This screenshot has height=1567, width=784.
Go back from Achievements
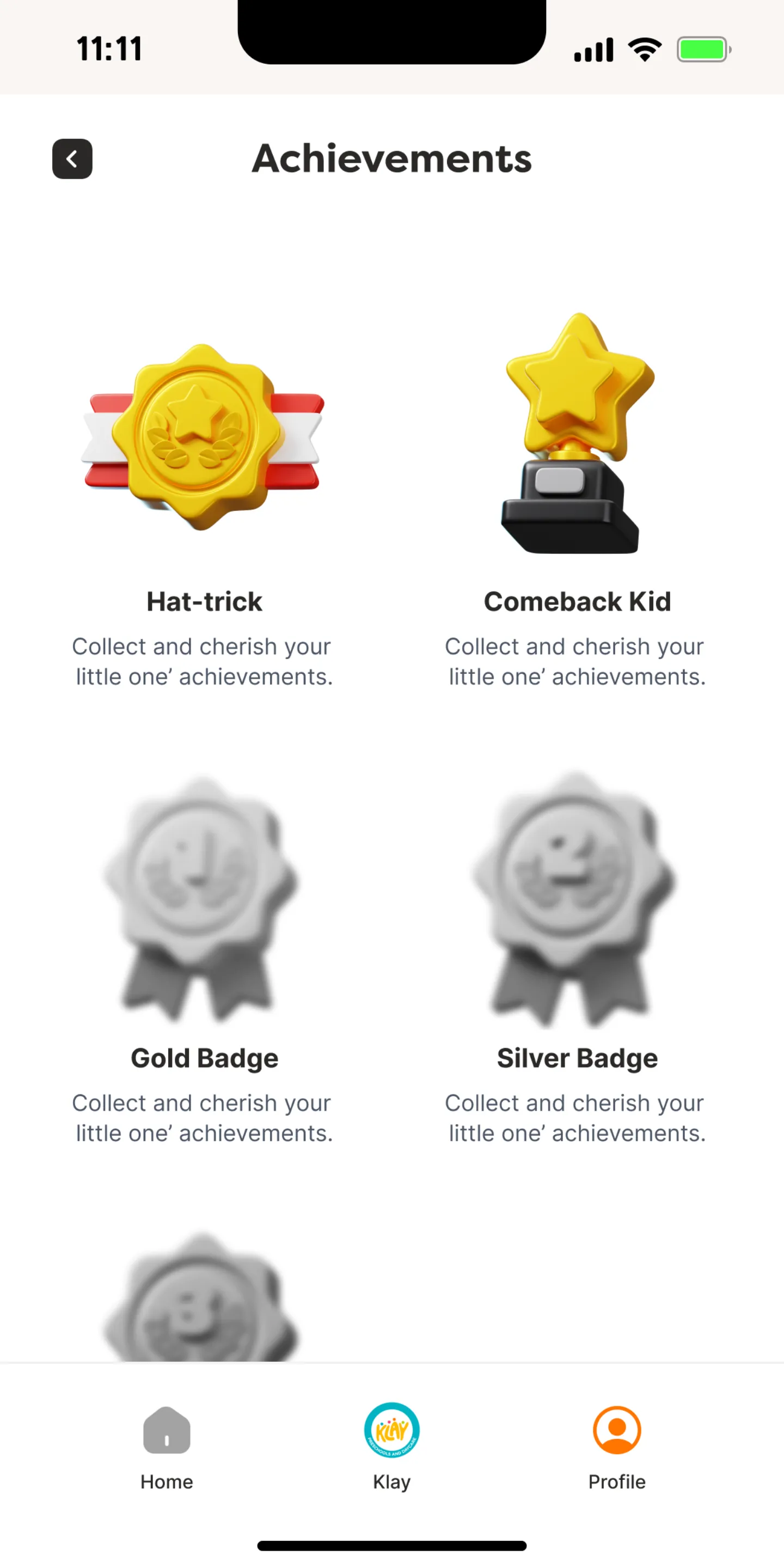pyautogui.click(x=72, y=158)
